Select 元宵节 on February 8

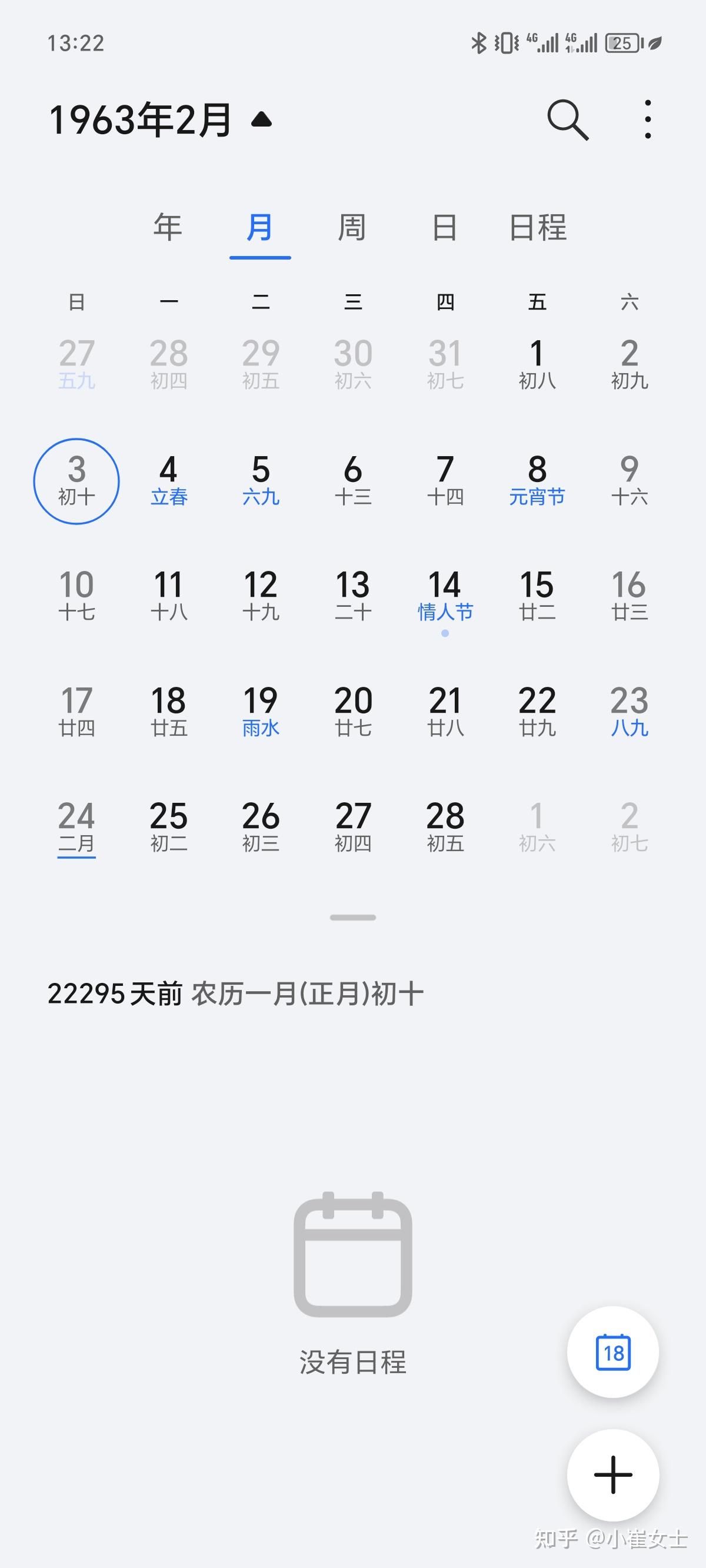pos(537,481)
